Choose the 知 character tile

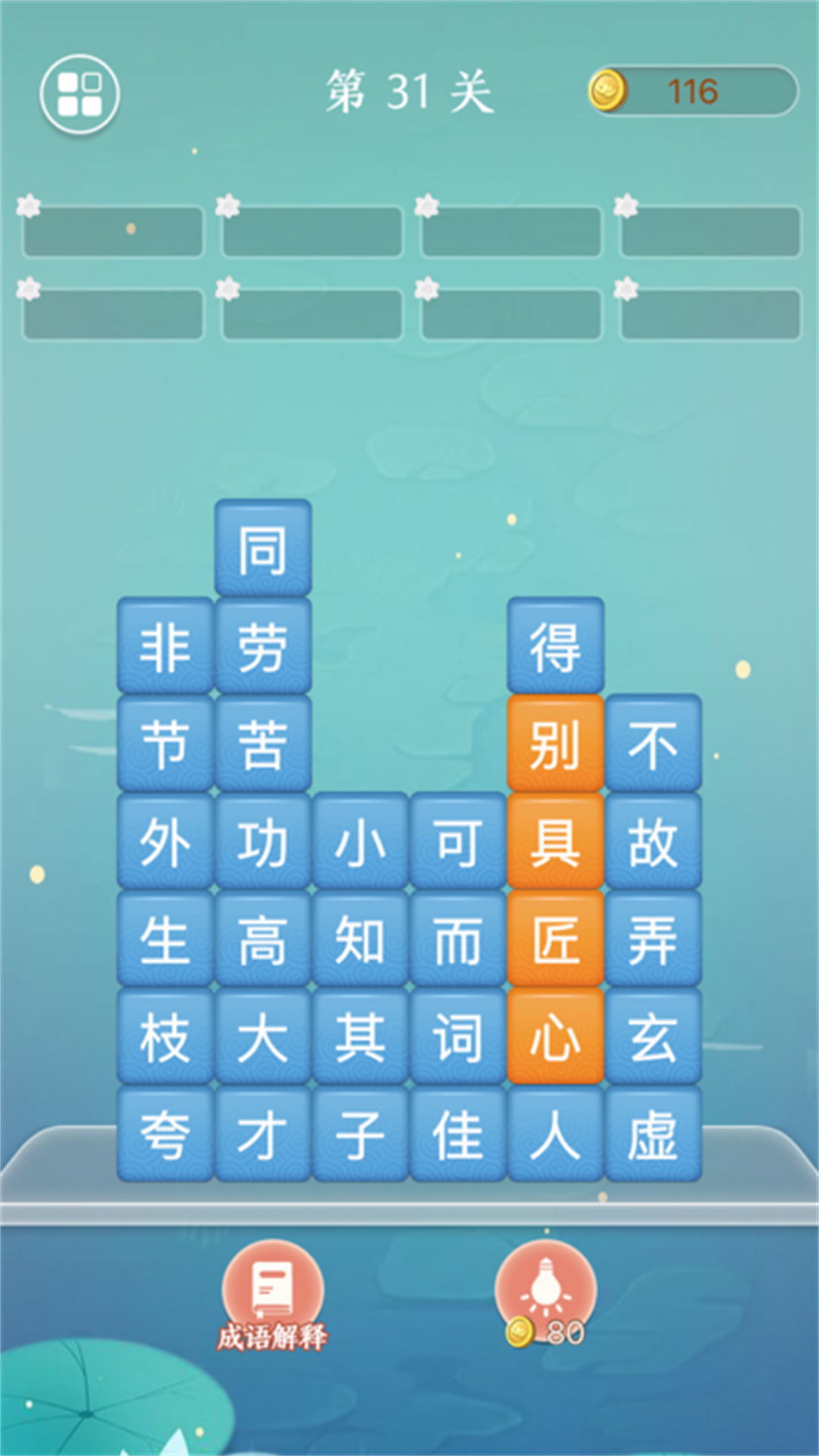pos(360,939)
